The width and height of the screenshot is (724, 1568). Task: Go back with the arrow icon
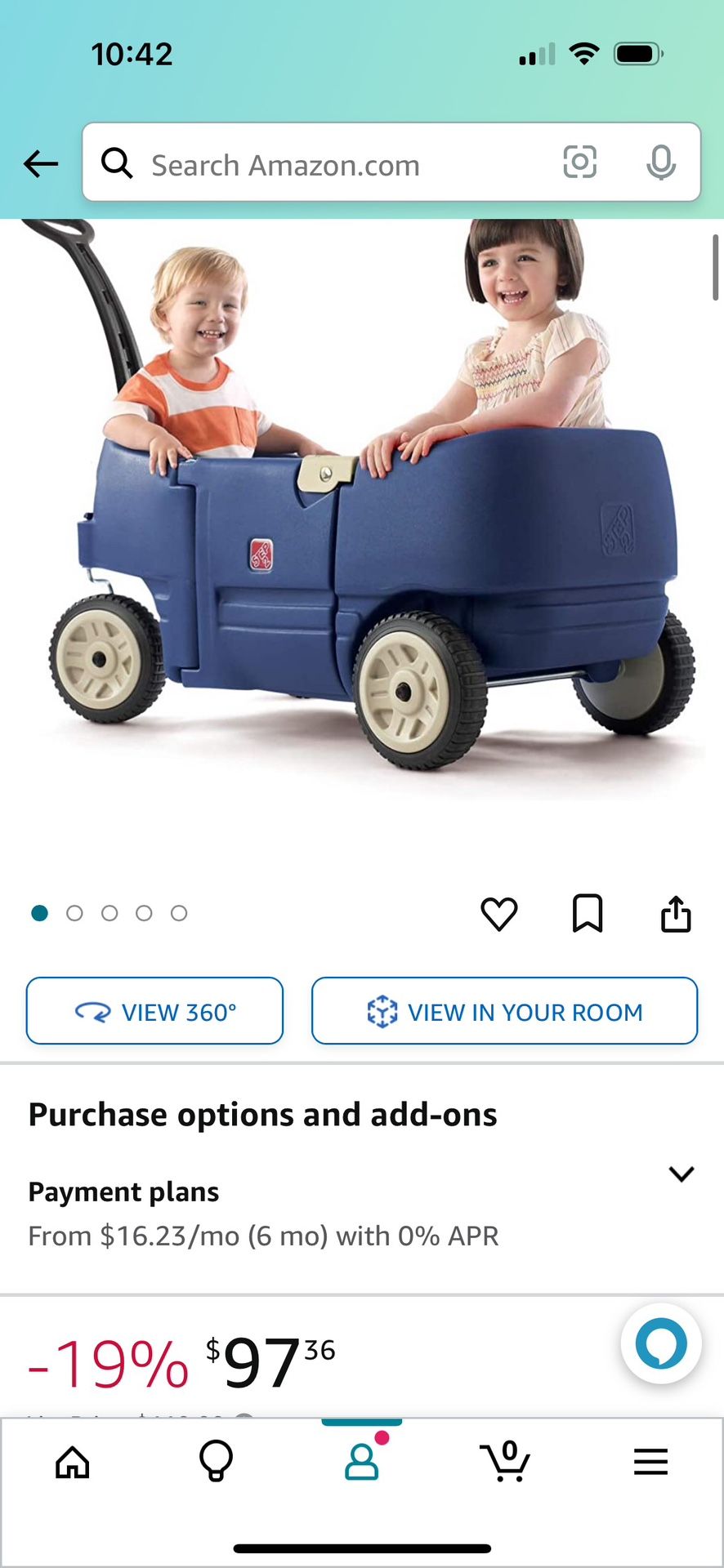point(41,163)
